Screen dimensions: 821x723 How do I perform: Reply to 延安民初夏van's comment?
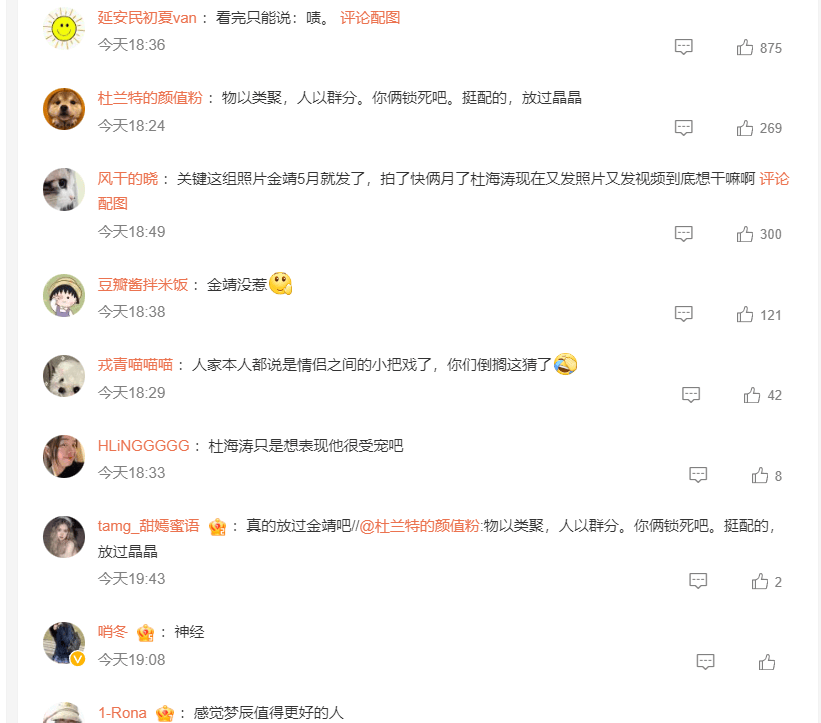coord(684,47)
